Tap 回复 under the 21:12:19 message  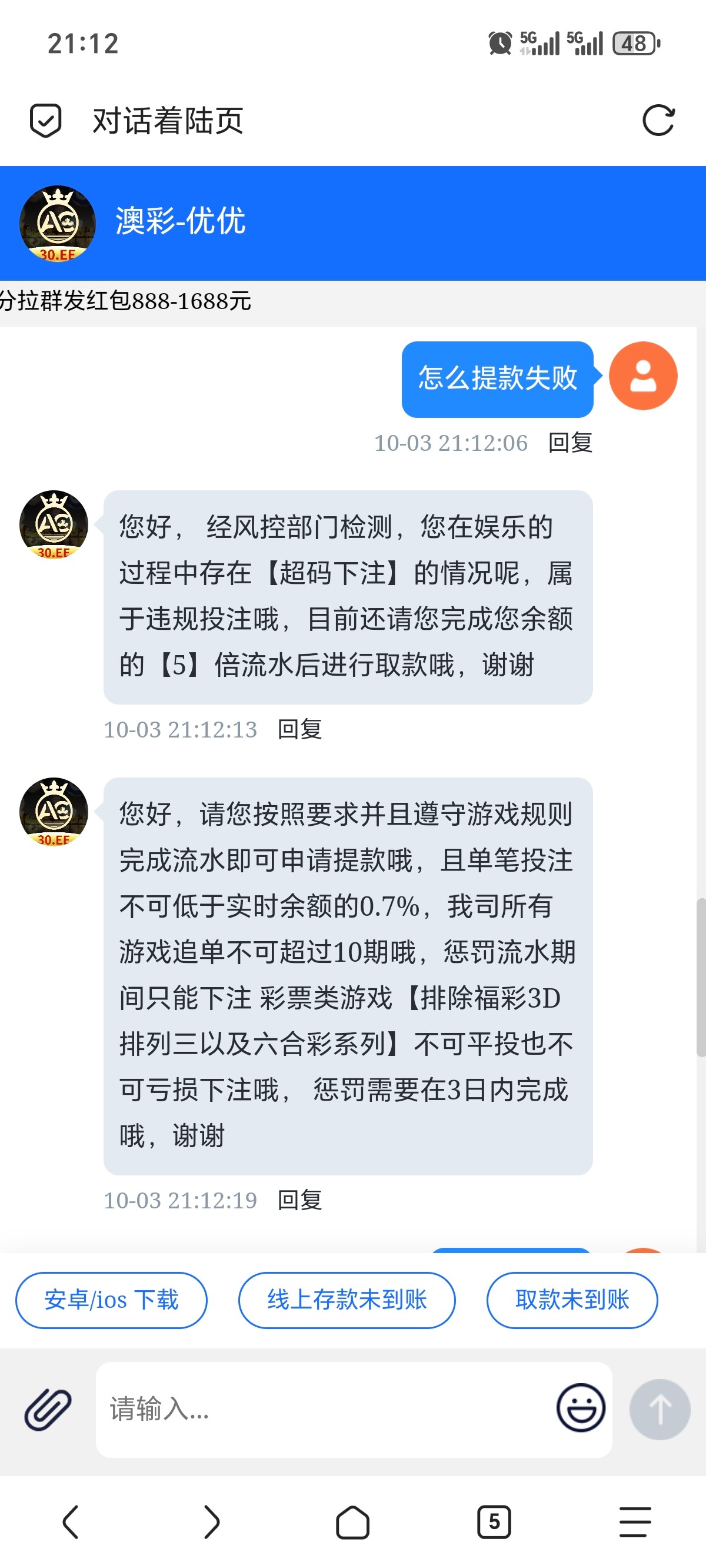[x=299, y=1200]
